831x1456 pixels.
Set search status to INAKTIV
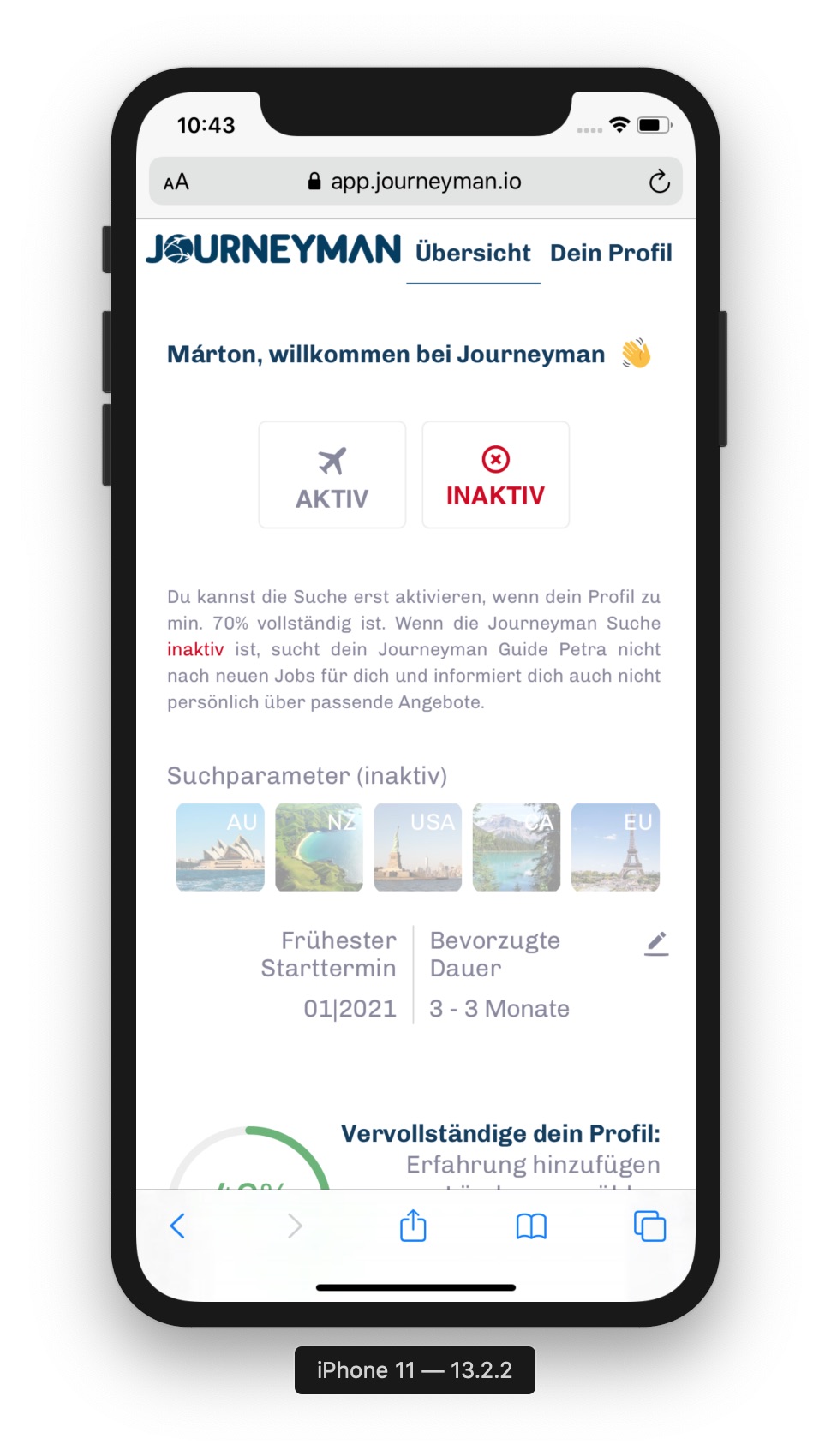(495, 475)
